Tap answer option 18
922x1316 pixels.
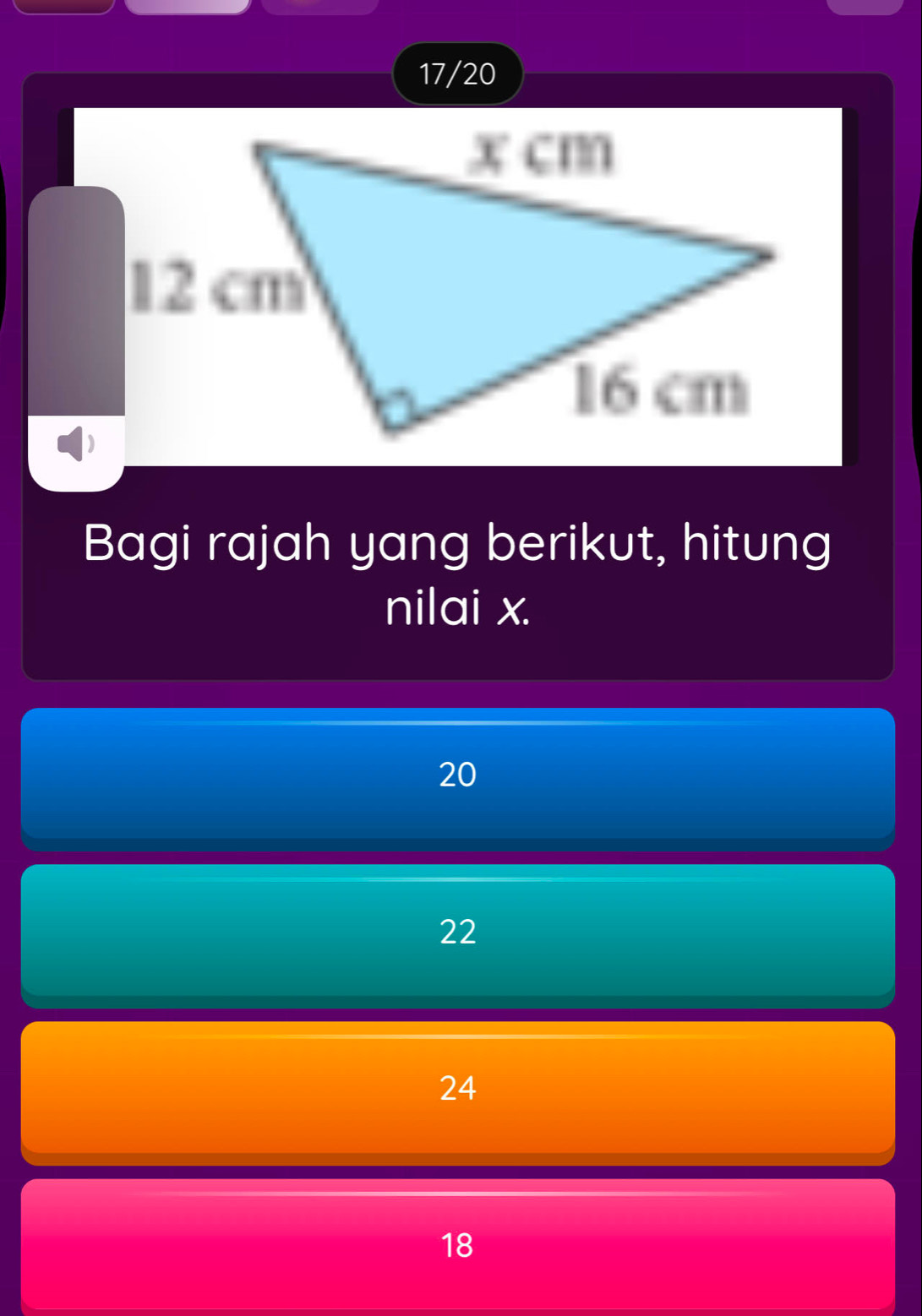[x=457, y=1245]
